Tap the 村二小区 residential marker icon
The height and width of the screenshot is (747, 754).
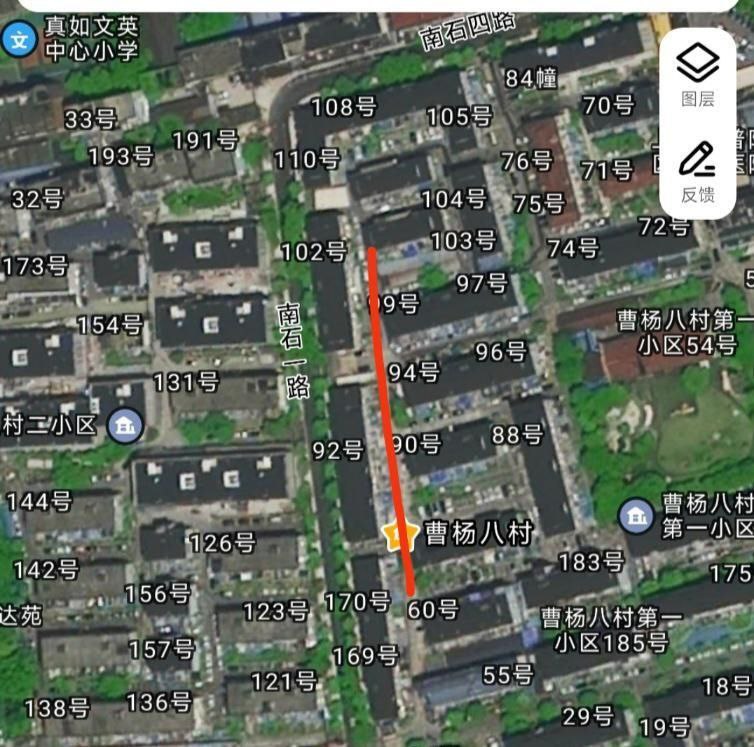click(x=125, y=426)
